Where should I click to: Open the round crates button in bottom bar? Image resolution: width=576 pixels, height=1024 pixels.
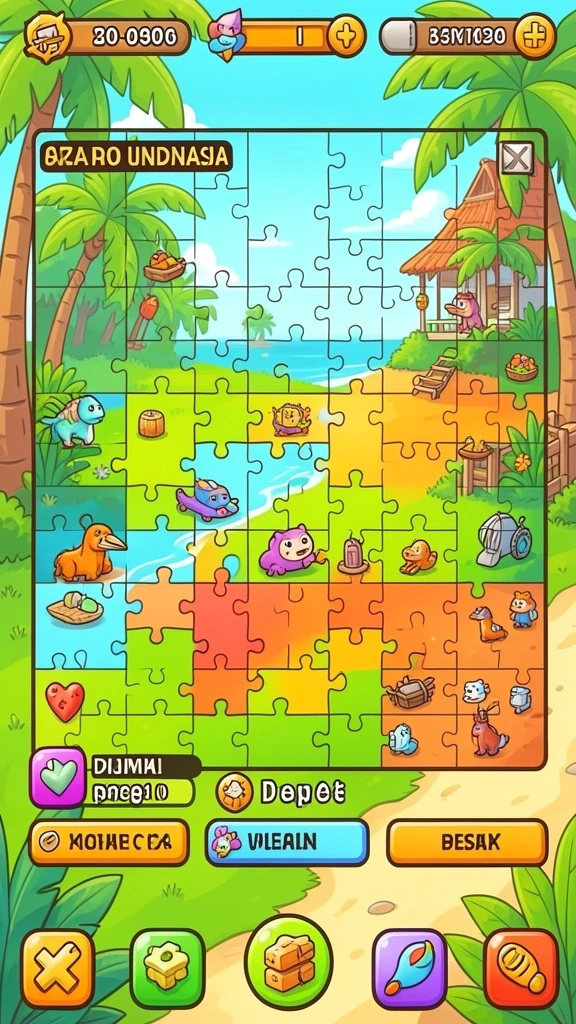point(289,962)
